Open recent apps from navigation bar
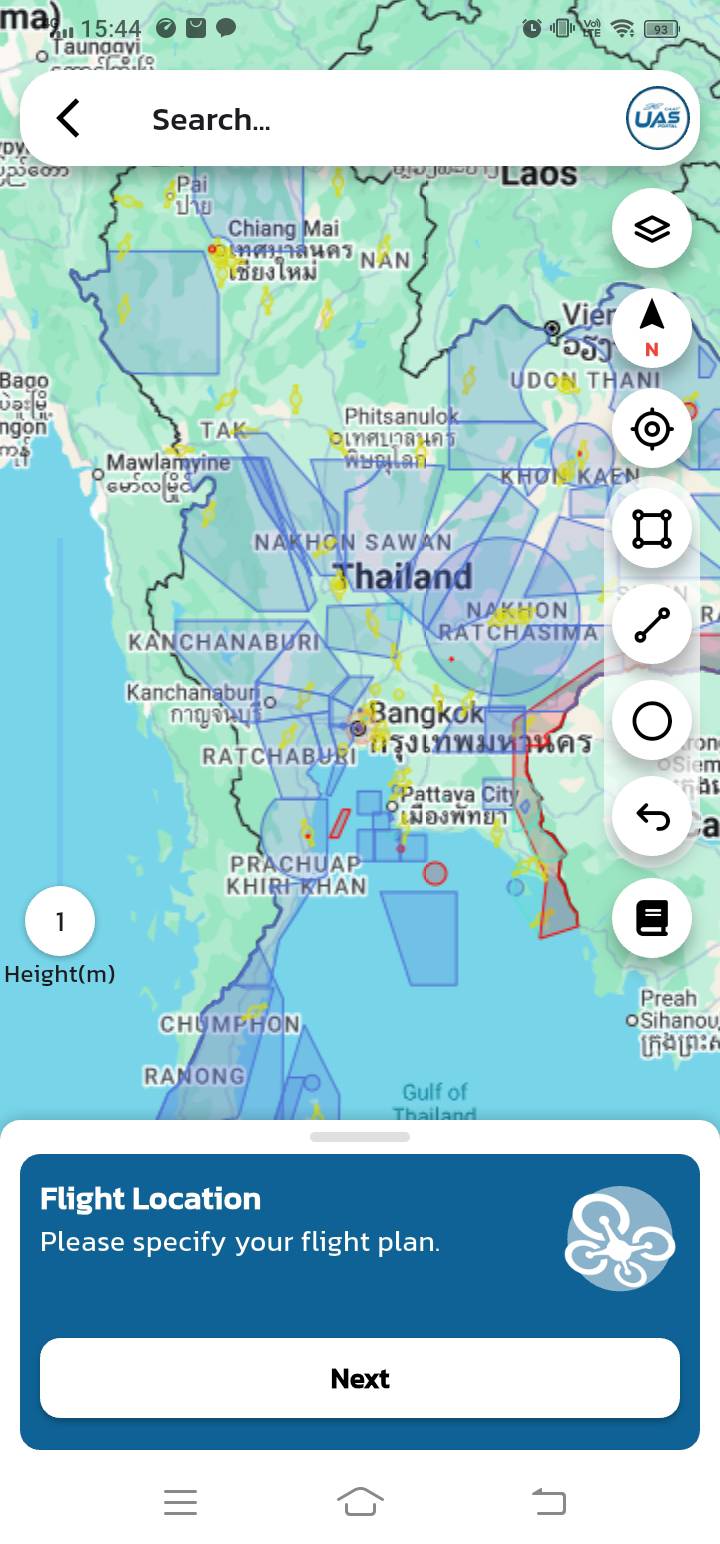The image size is (720, 1544). point(180,1502)
